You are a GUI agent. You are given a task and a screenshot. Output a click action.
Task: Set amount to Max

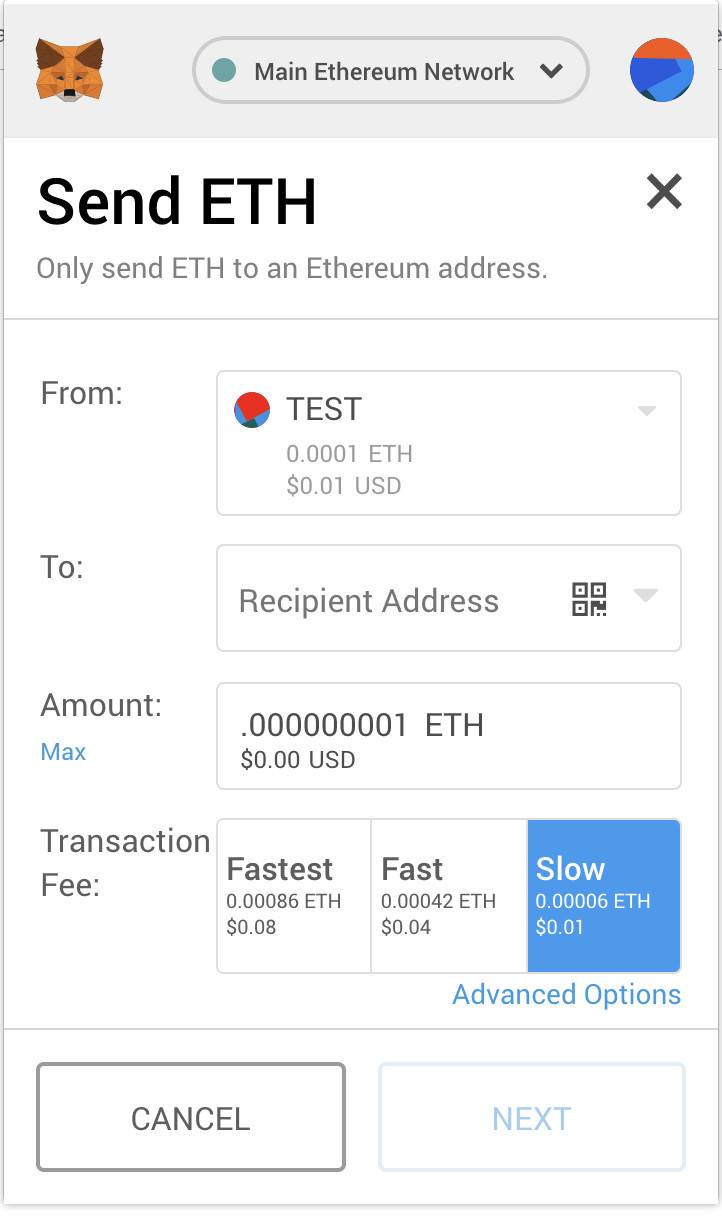click(63, 752)
